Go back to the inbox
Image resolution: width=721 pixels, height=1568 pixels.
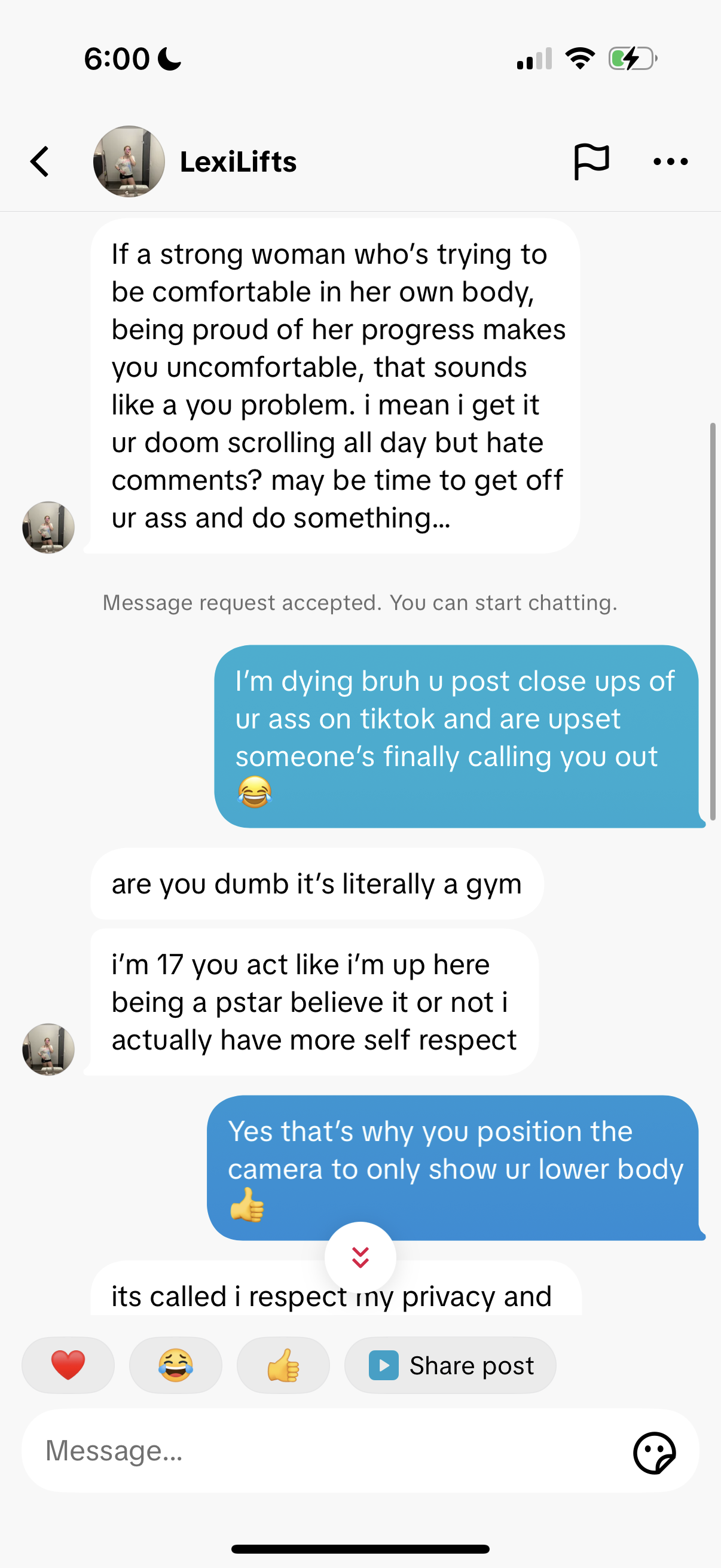coord(40,162)
